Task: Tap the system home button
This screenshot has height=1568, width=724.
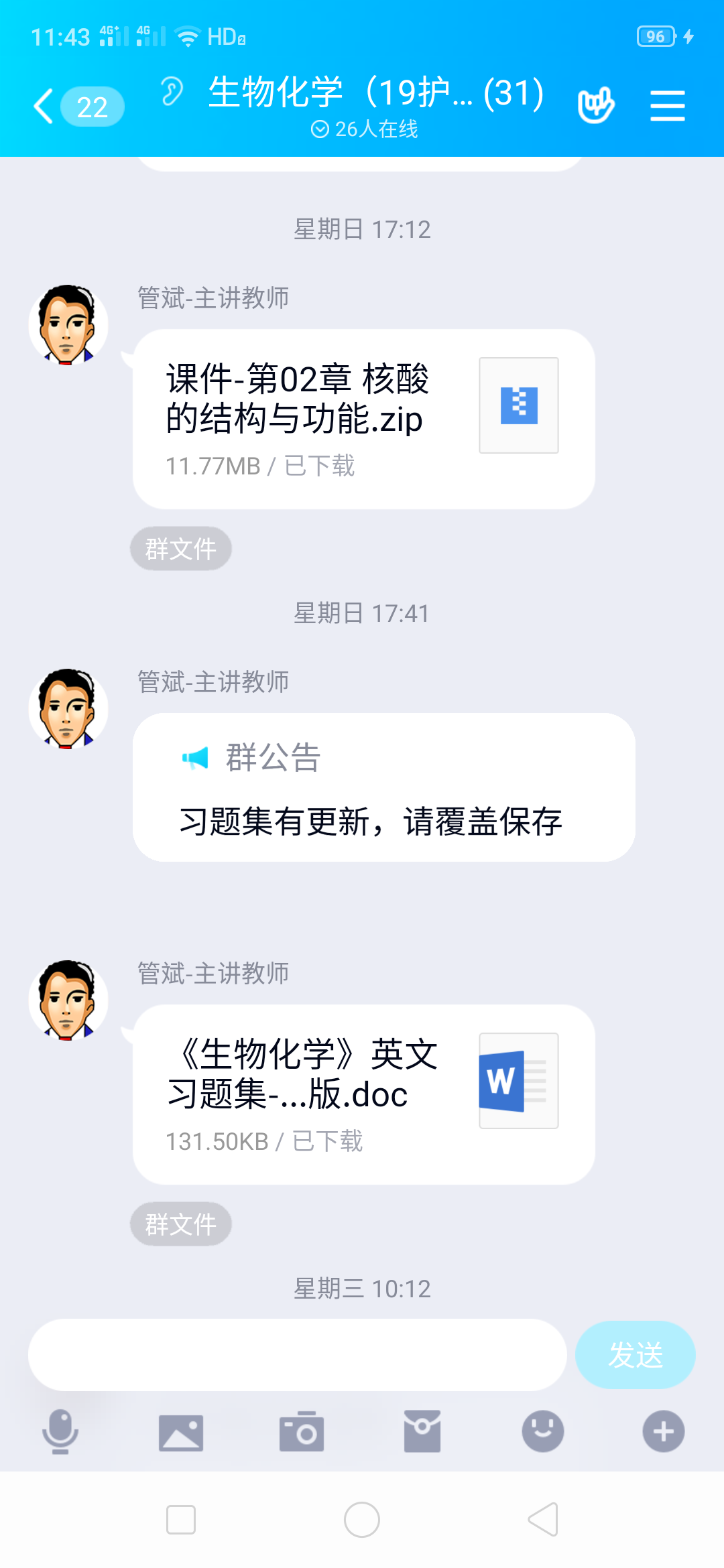Action: (x=362, y=1520)
